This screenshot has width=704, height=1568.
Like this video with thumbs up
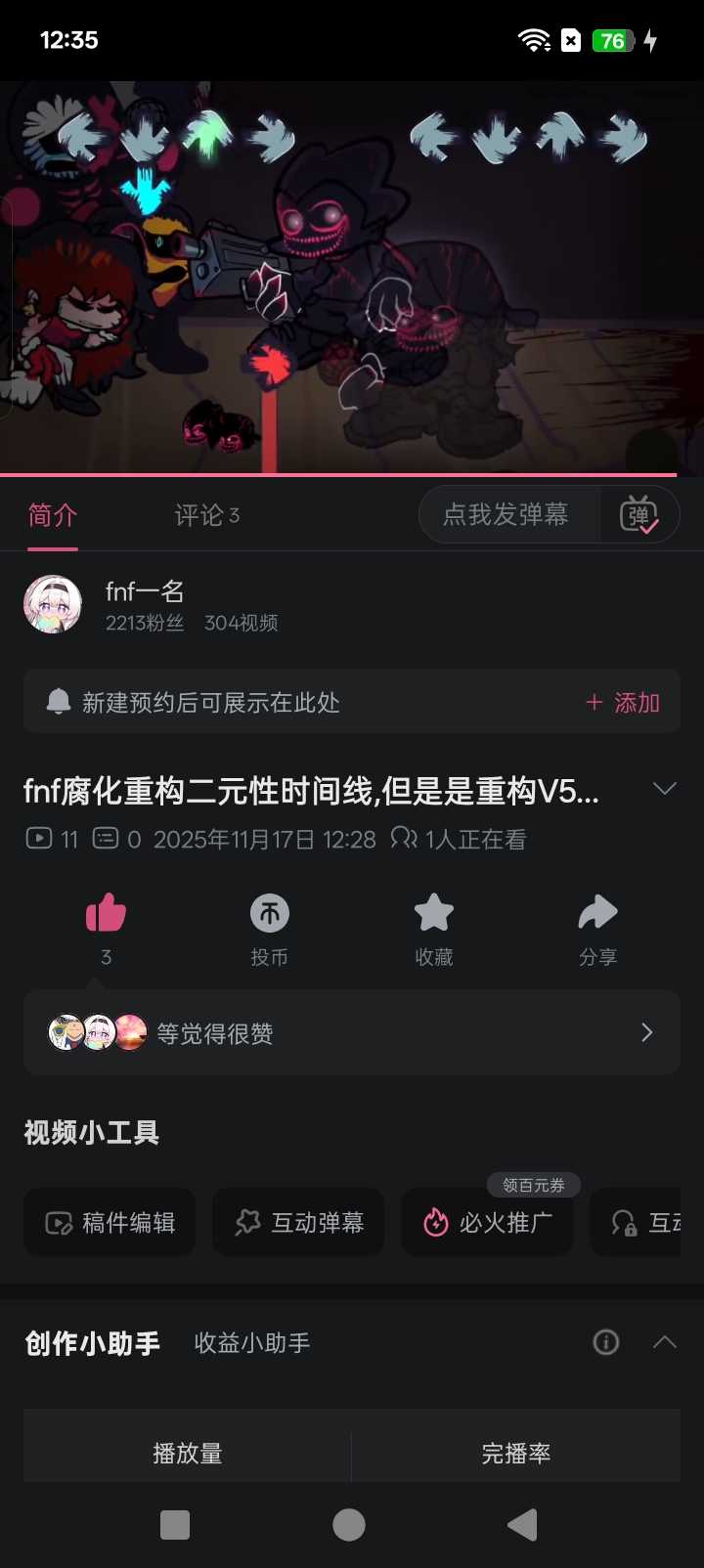[106, 914]
